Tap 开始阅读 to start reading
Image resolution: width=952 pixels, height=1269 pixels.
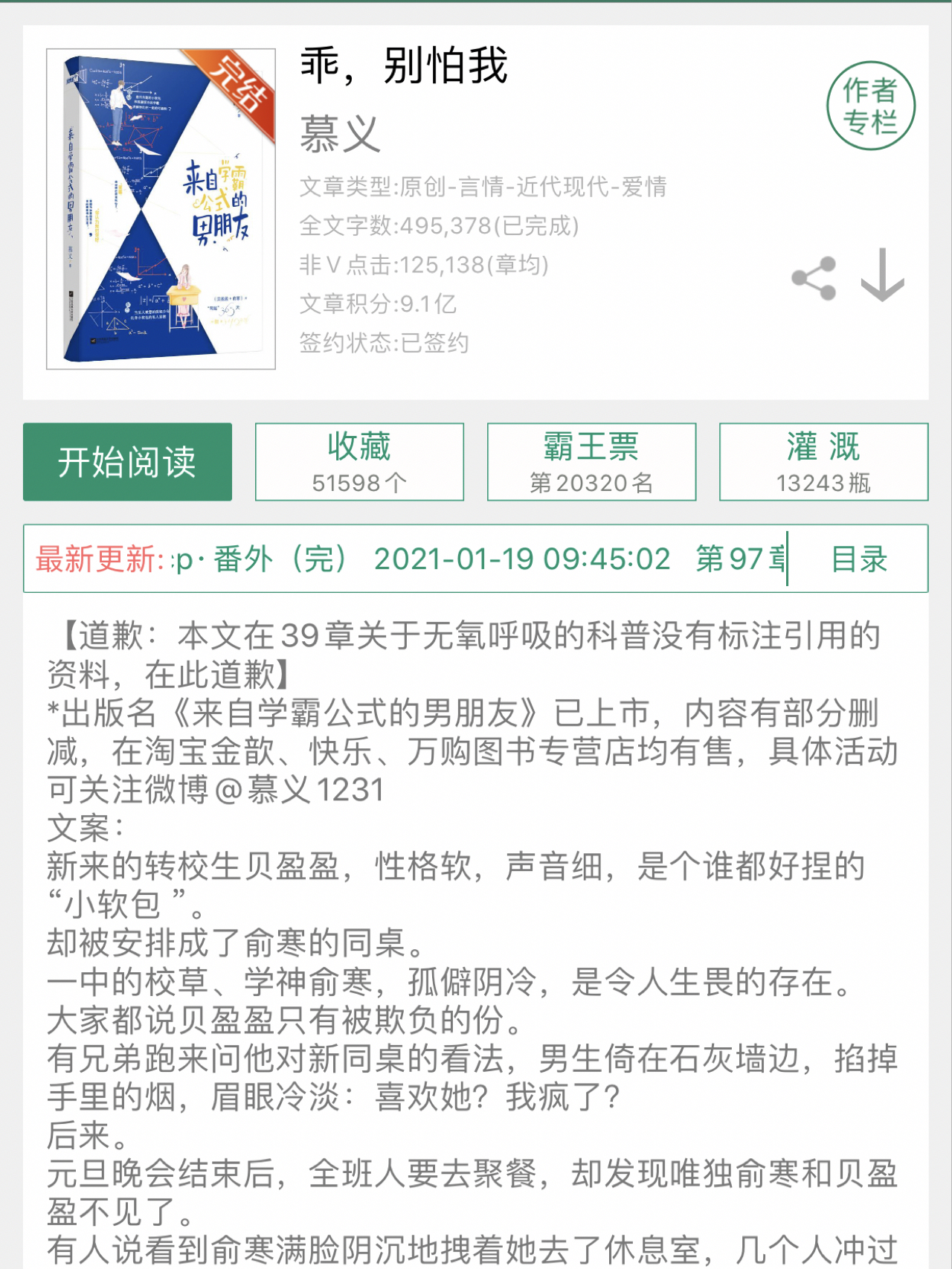tap(127, 462)
